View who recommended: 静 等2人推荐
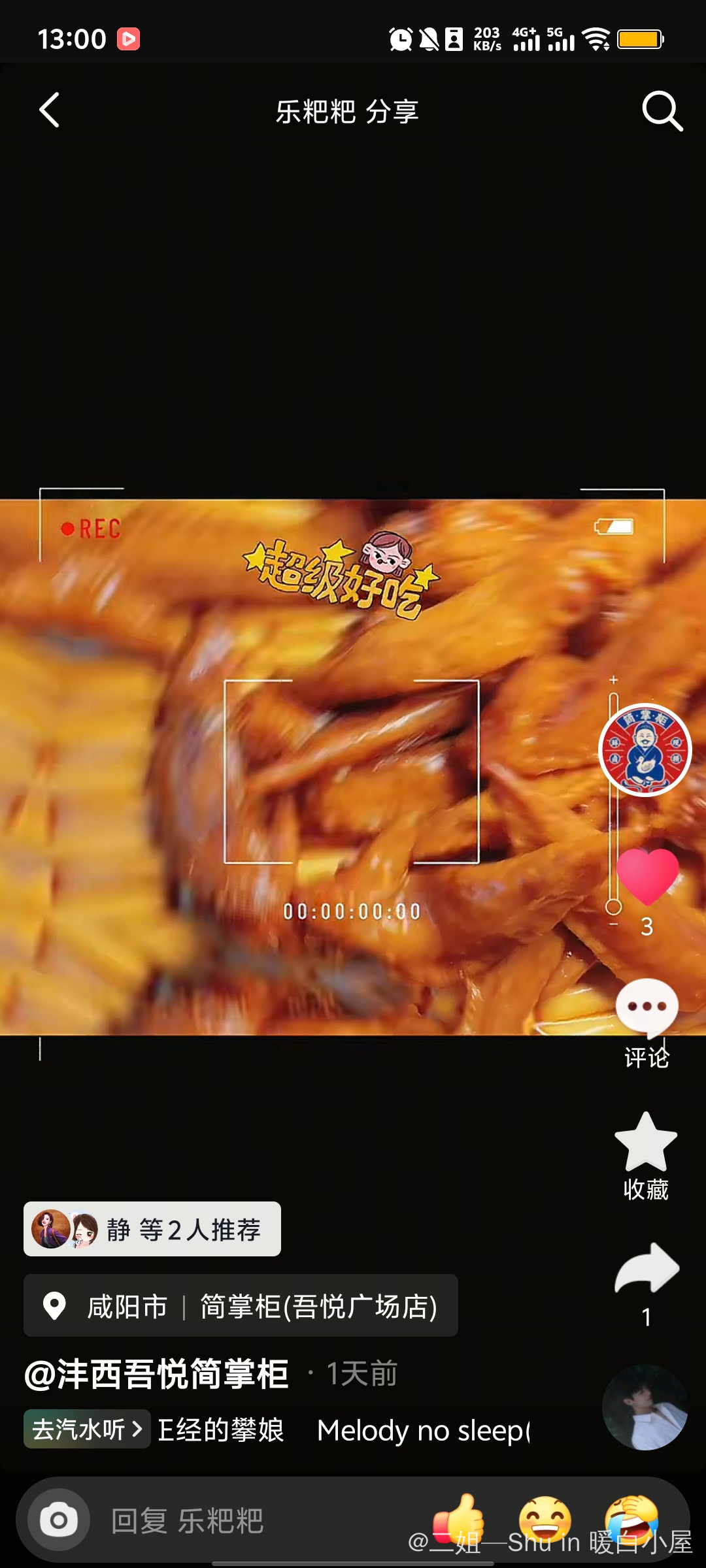 coord(152,1229)
